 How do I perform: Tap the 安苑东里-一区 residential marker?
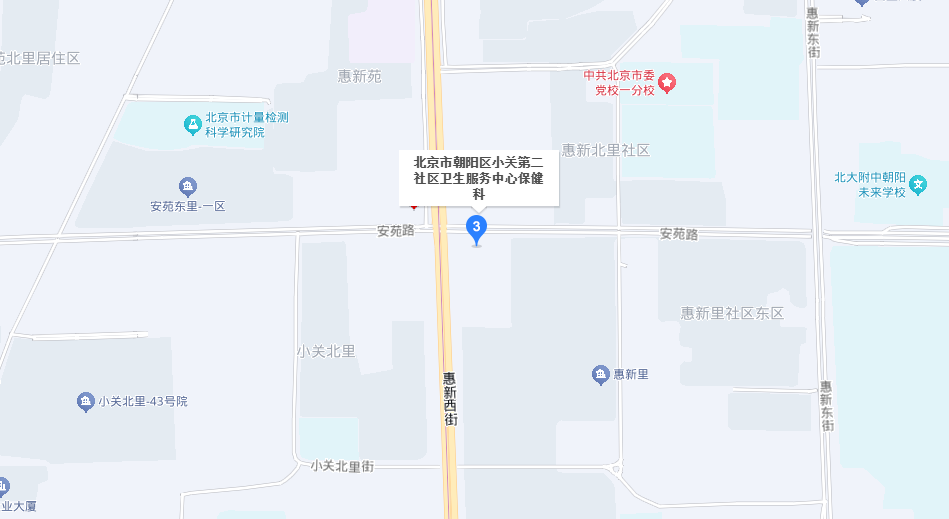click(x=187, y=186)
